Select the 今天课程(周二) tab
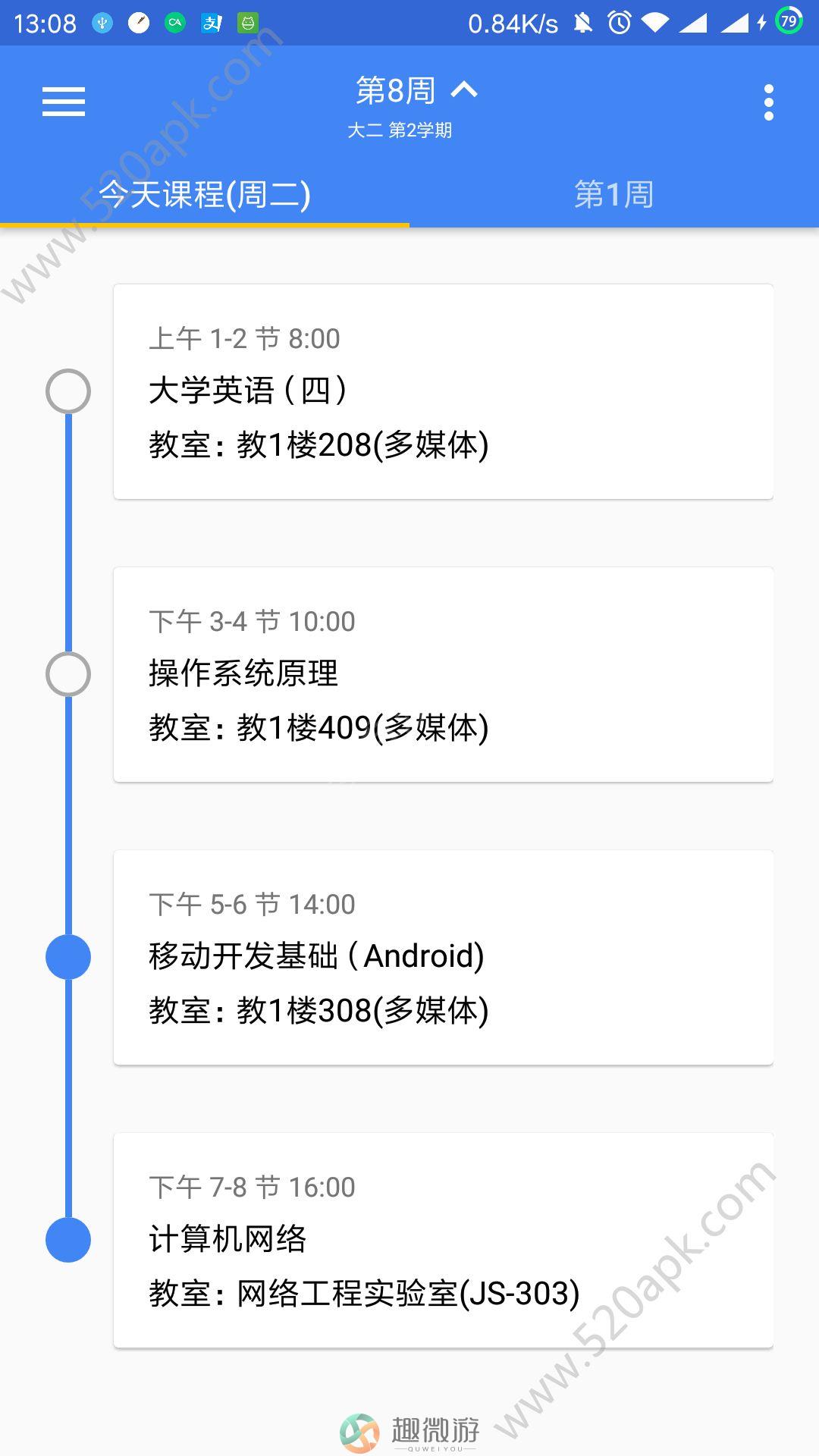Screen dimensions: 819x1456 click(205, 194)
